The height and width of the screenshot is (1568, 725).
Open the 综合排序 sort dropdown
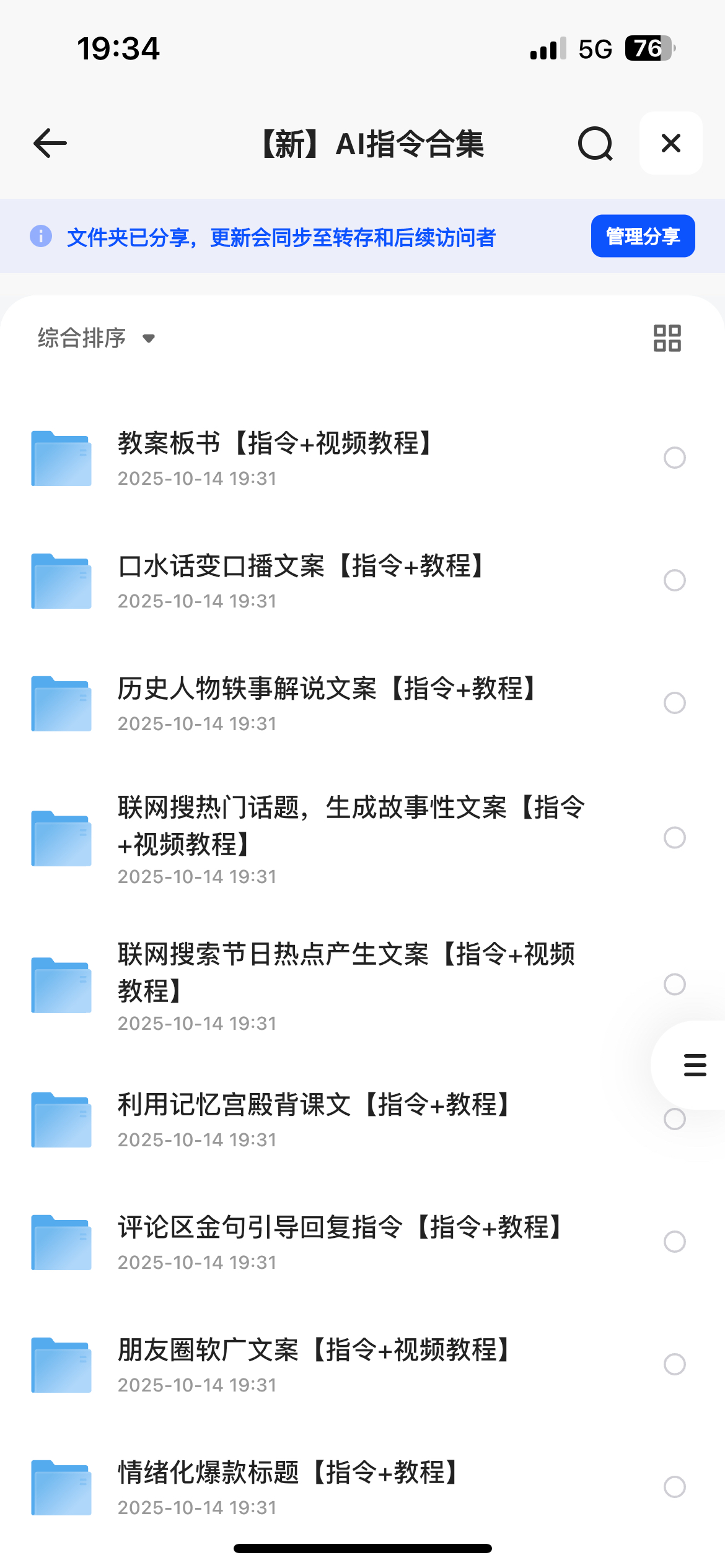tap(96, 338)
